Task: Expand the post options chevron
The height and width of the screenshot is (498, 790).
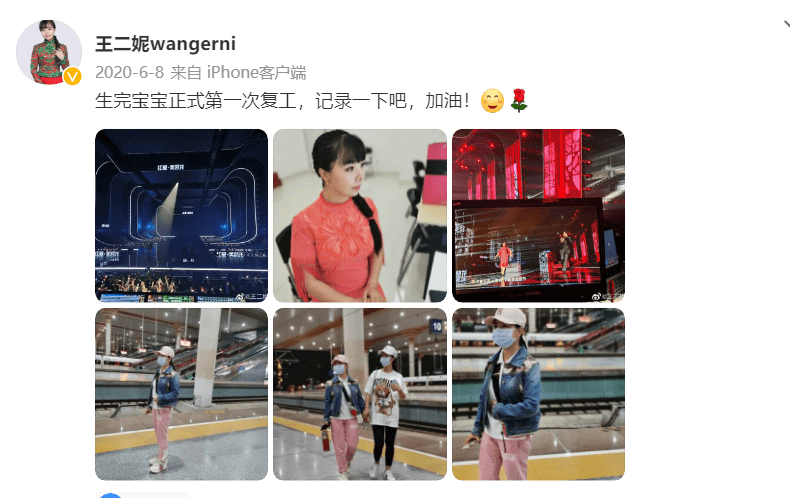Action: 786,27
